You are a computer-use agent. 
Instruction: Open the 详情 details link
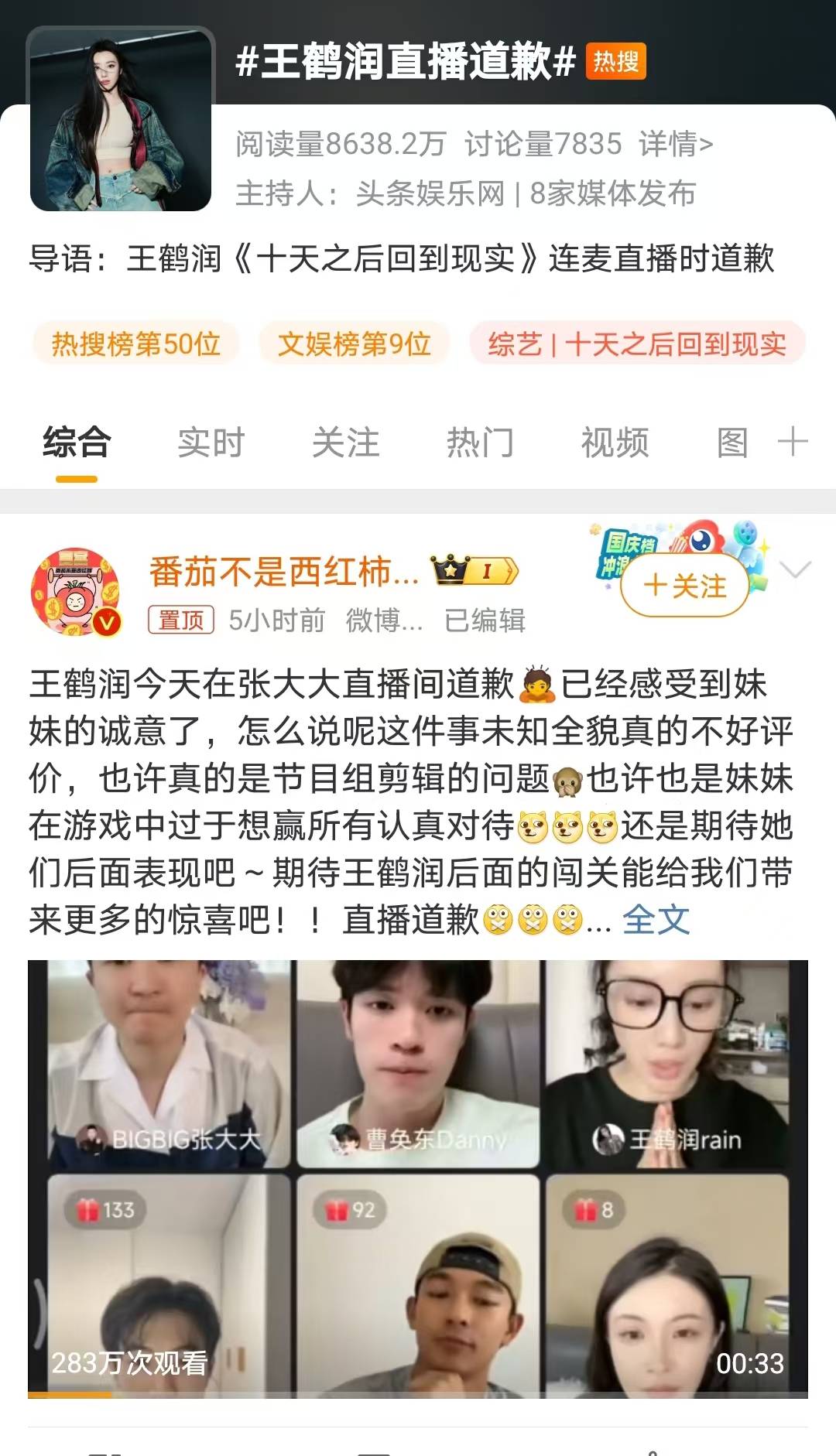tap(675, 144)
